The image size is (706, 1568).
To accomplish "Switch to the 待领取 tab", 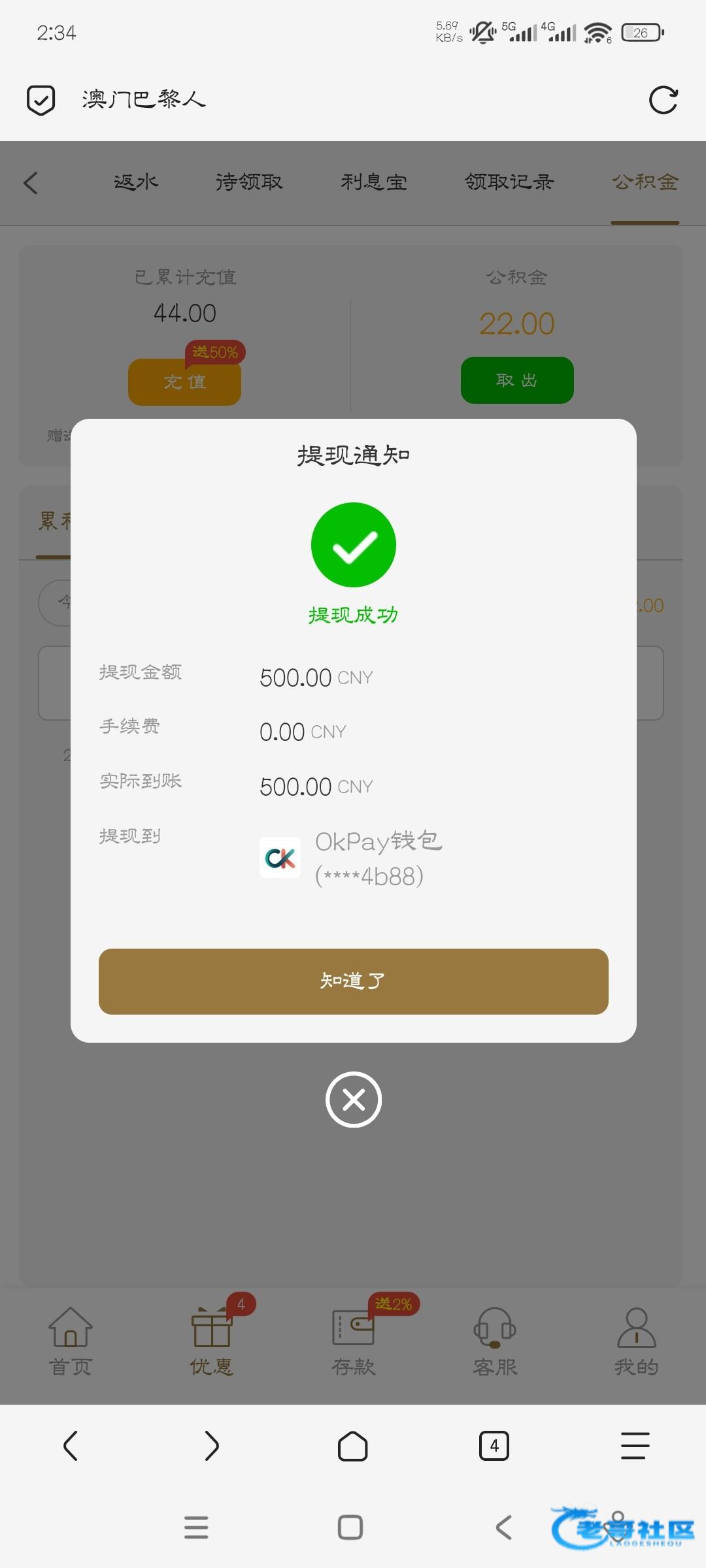I will pos(249,182).
